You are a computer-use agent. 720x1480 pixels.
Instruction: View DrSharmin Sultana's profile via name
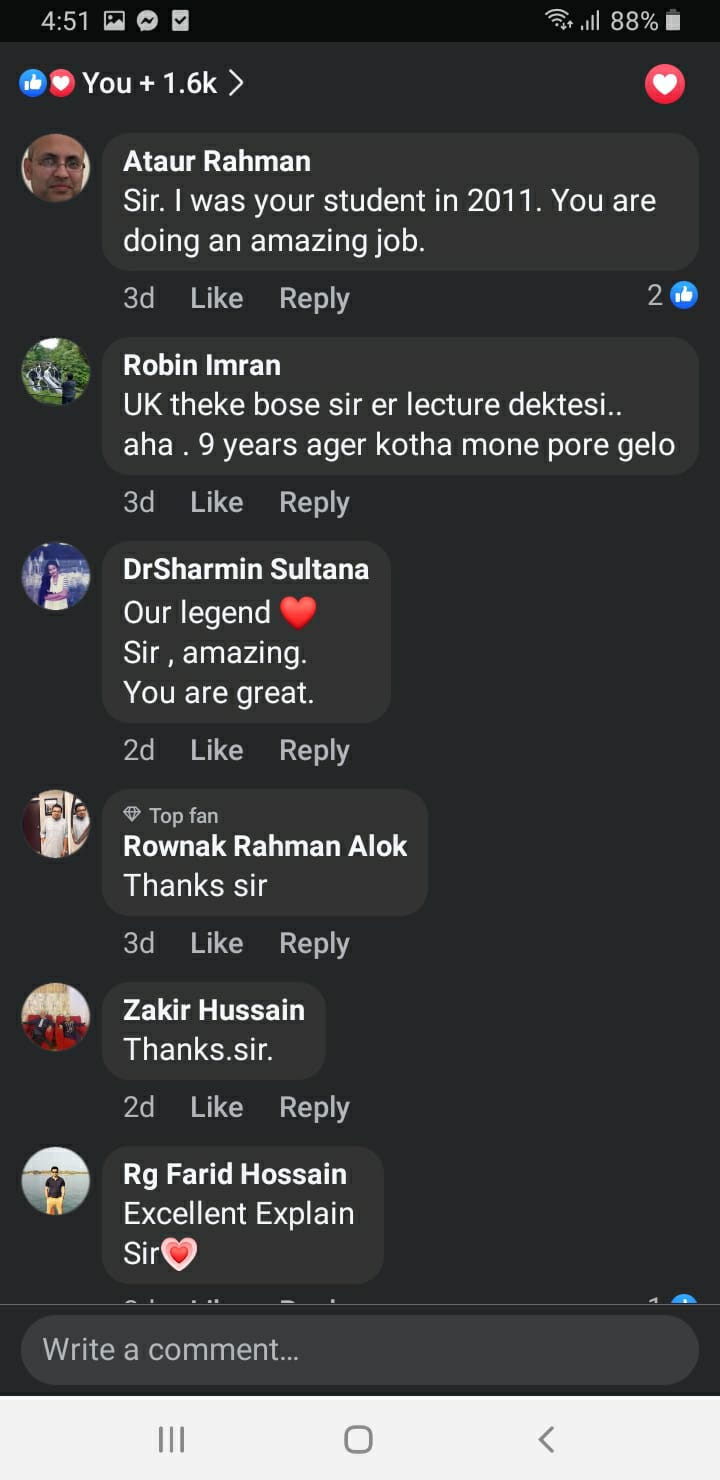pyautogui.click(x=245, y=569)
